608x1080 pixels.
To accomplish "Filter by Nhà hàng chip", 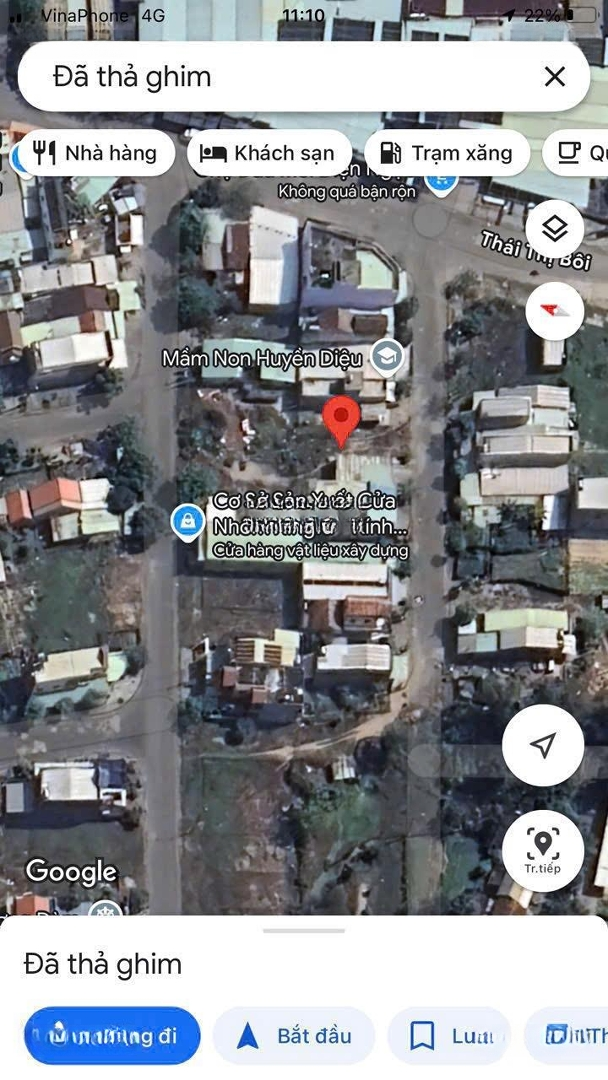I will point(97,153).
